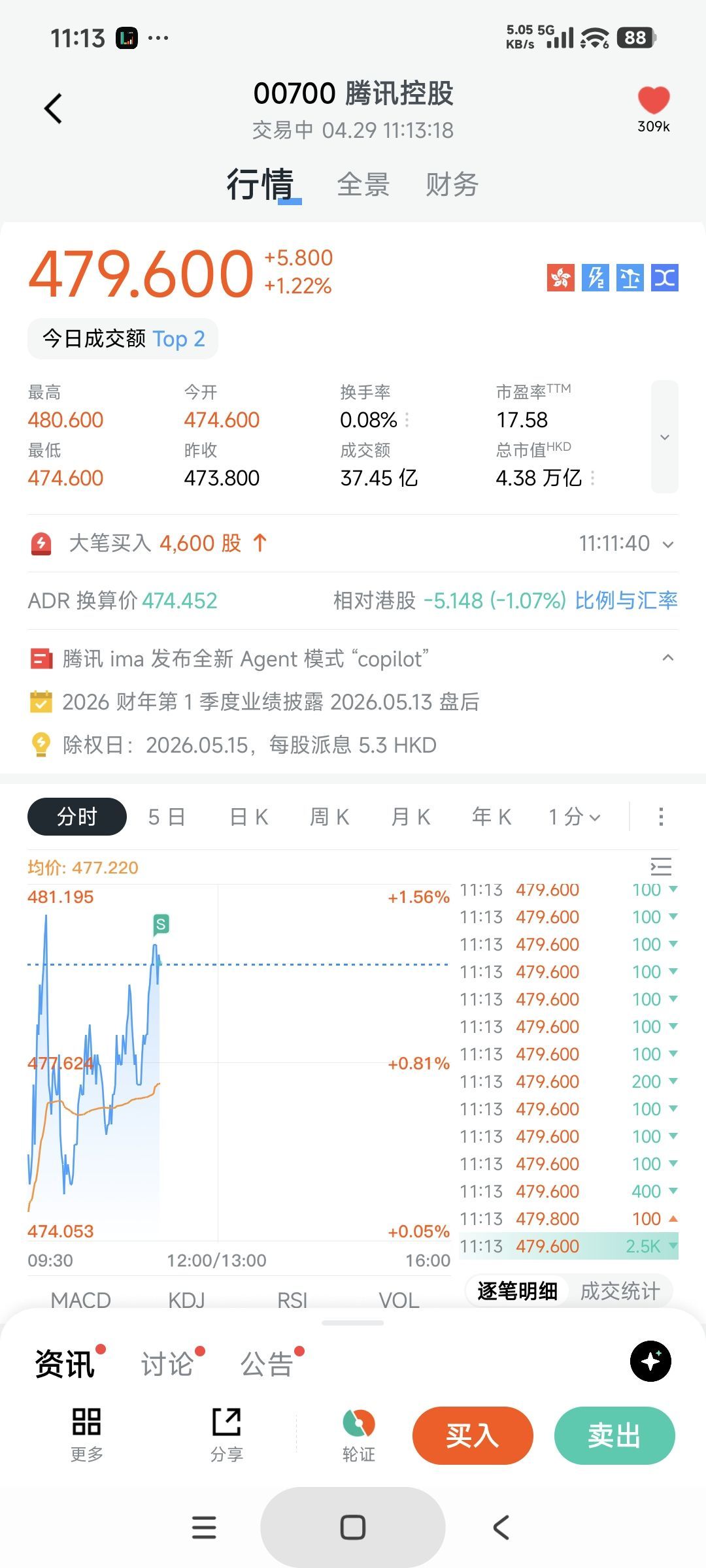Go back using the top-left arrow
The width and height of the screenshot is (706, 1568).
54,108
